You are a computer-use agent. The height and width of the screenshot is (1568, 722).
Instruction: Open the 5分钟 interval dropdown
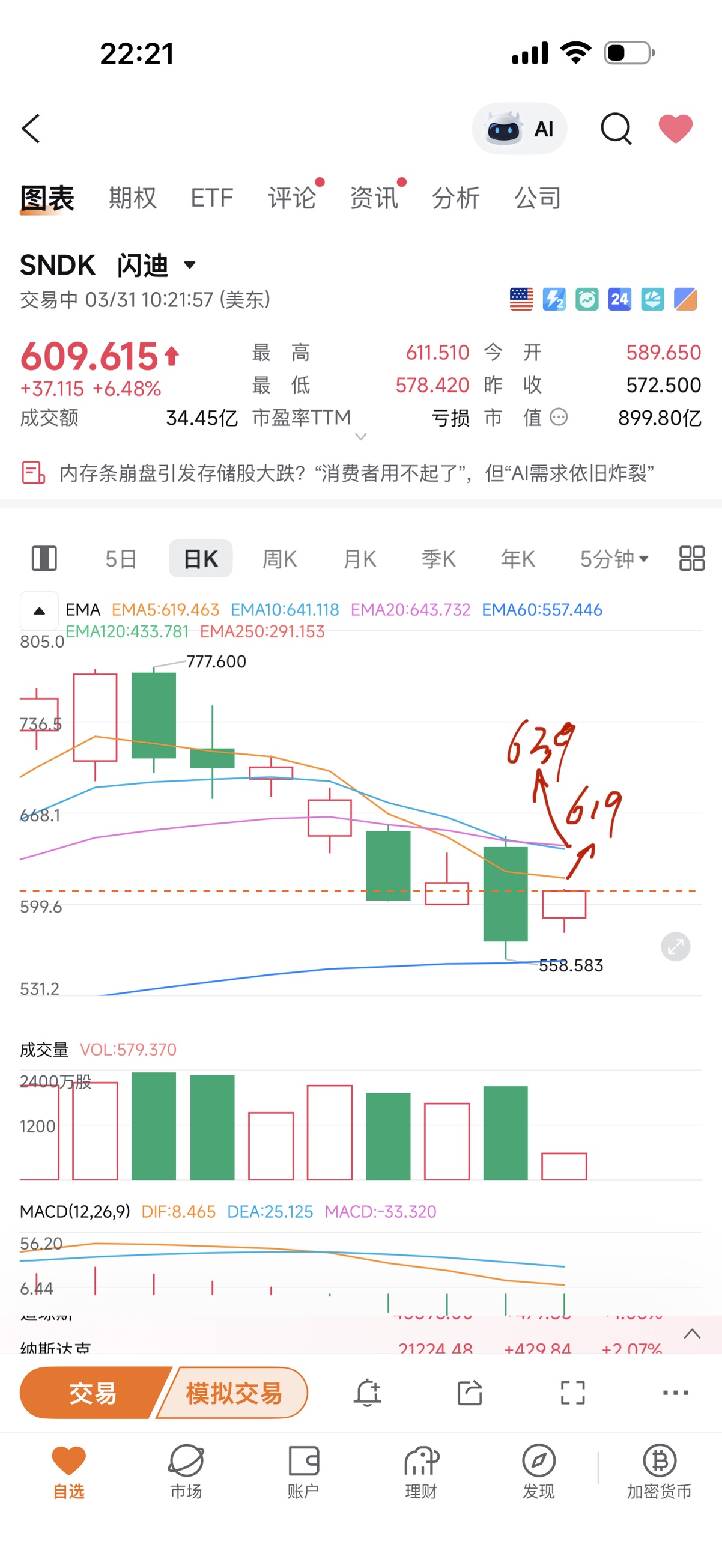(x=614, y=558)
